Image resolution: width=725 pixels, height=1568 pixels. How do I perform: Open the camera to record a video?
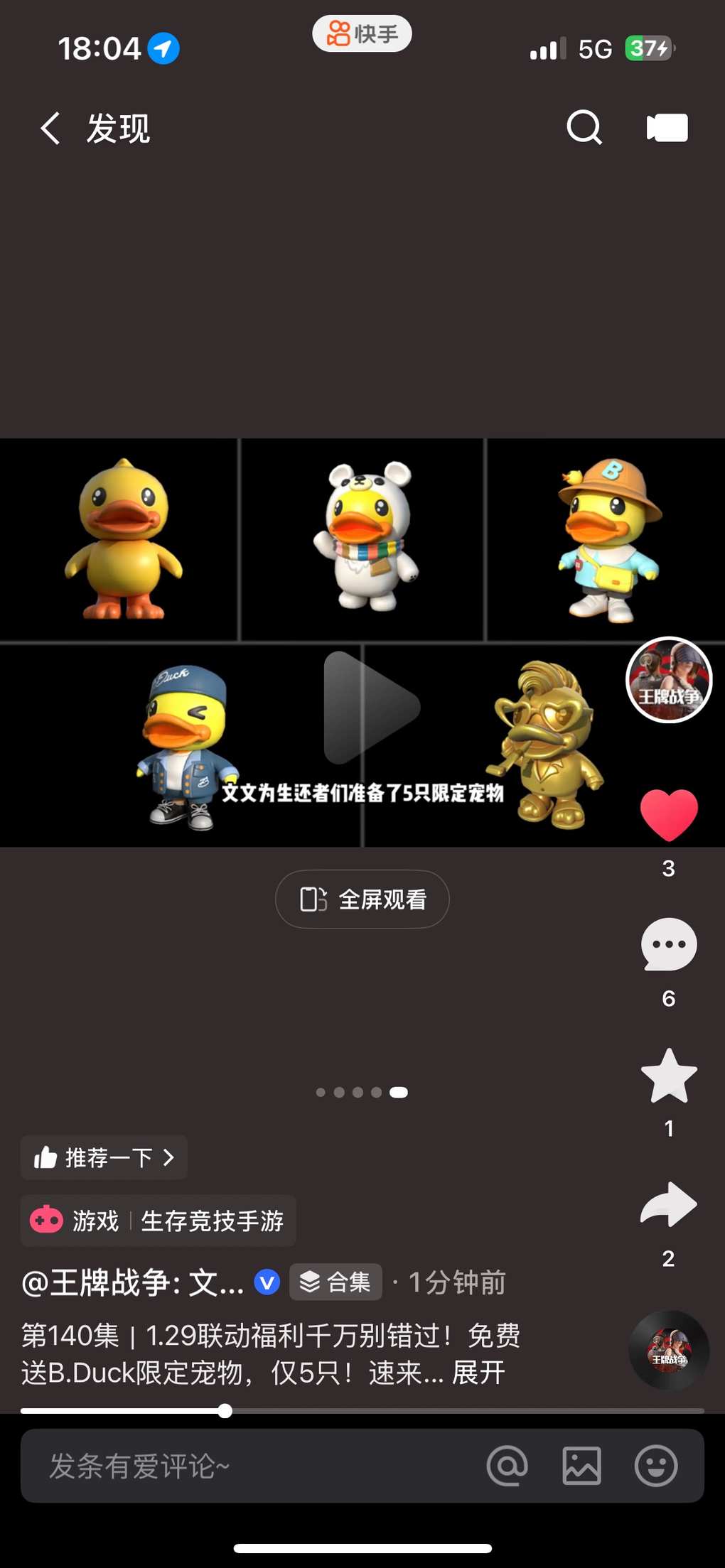667,128
